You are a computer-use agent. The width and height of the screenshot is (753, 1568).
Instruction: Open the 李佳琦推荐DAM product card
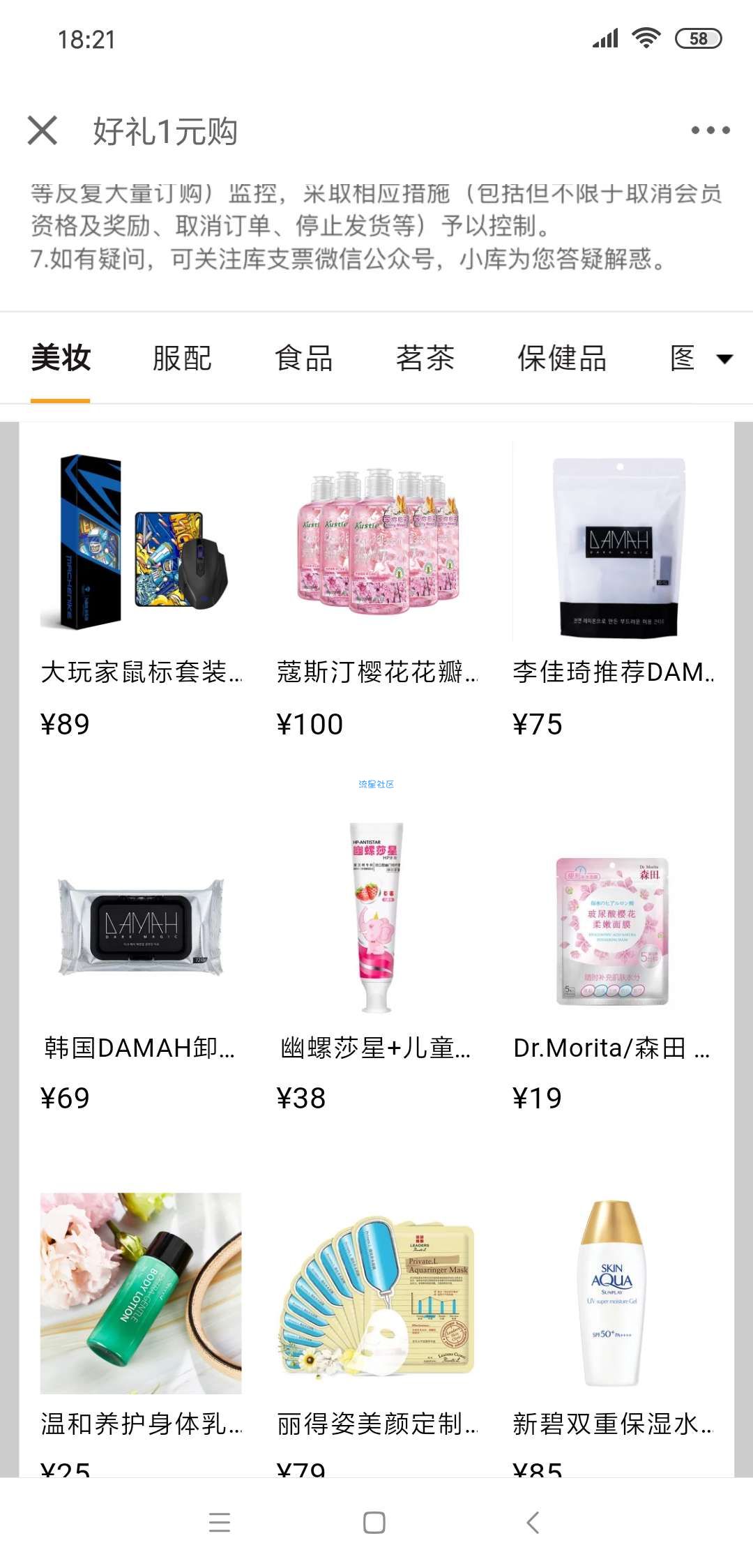[613, 544]
